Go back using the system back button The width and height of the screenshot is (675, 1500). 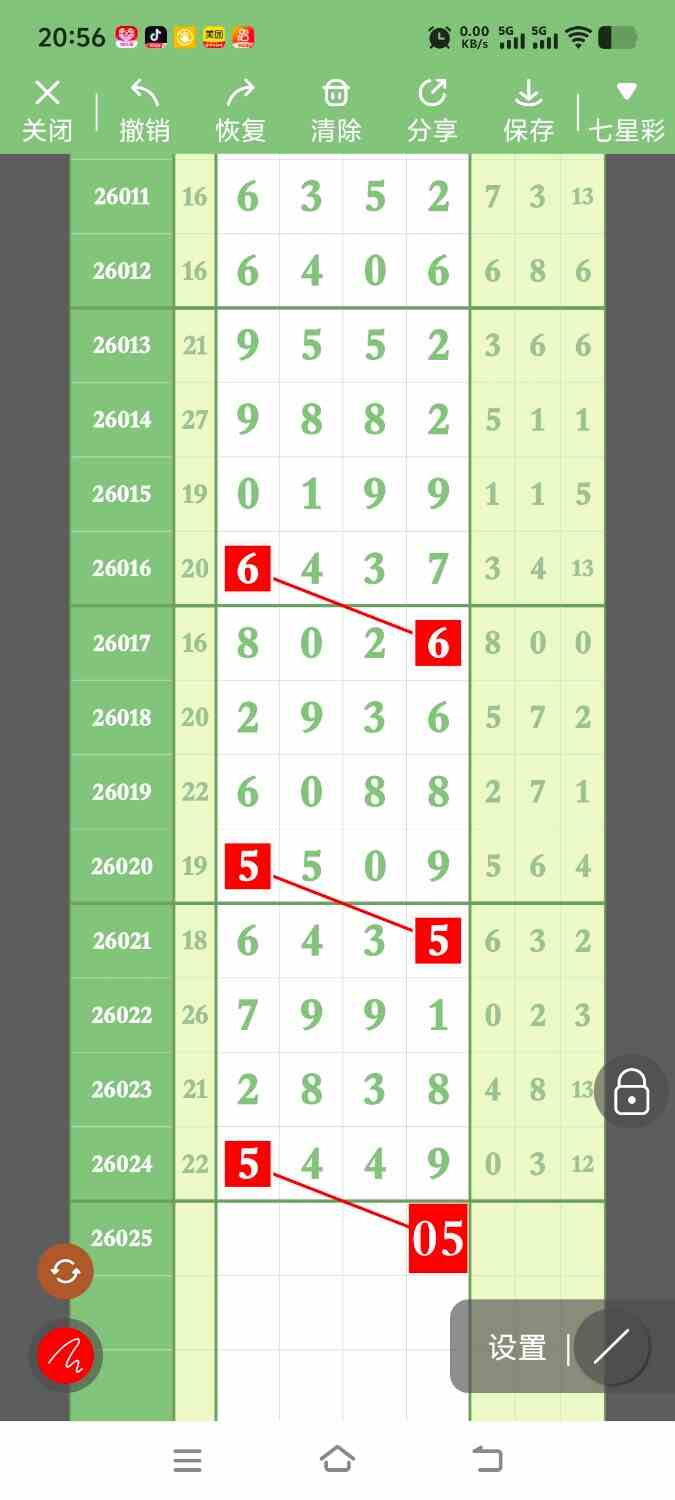[487, 1460]
